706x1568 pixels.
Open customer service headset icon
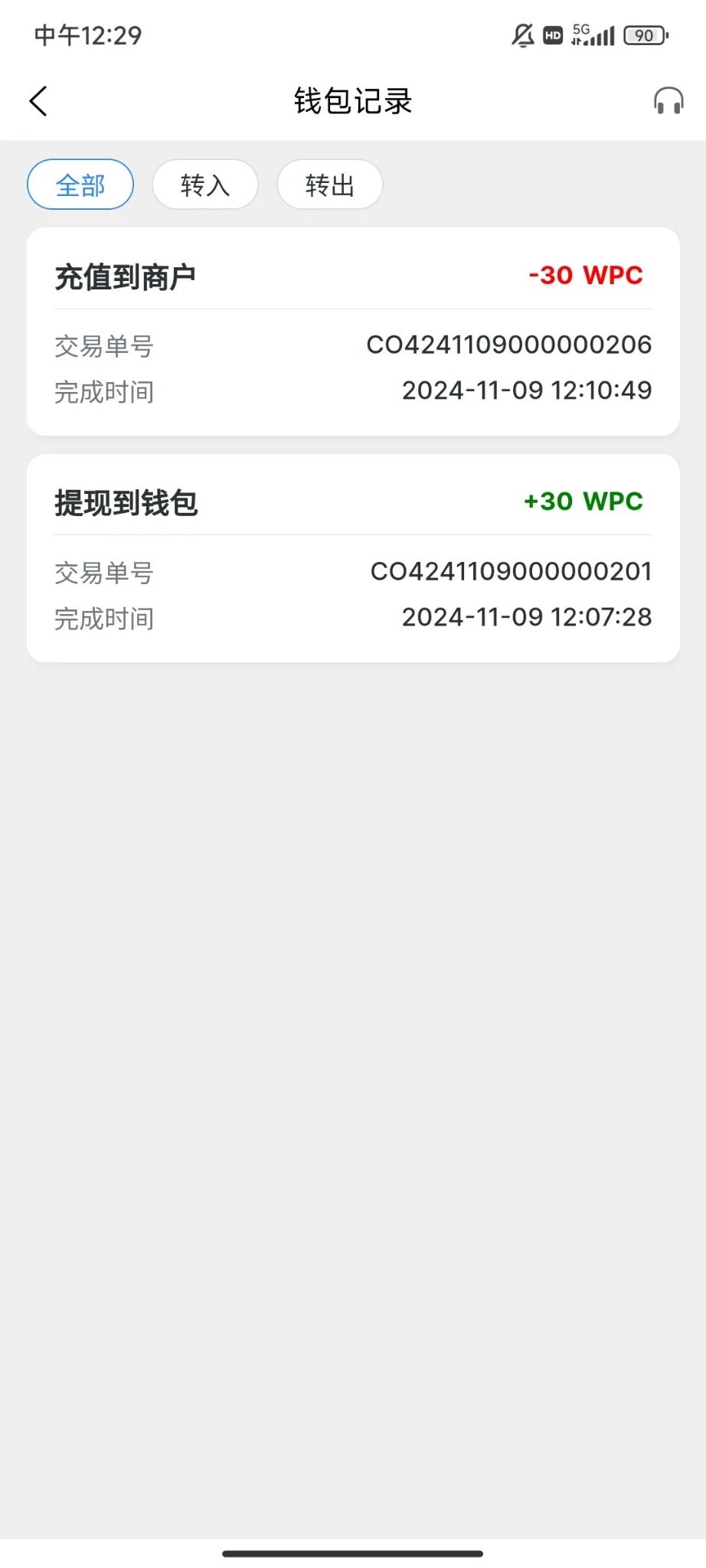pos(668,101)
